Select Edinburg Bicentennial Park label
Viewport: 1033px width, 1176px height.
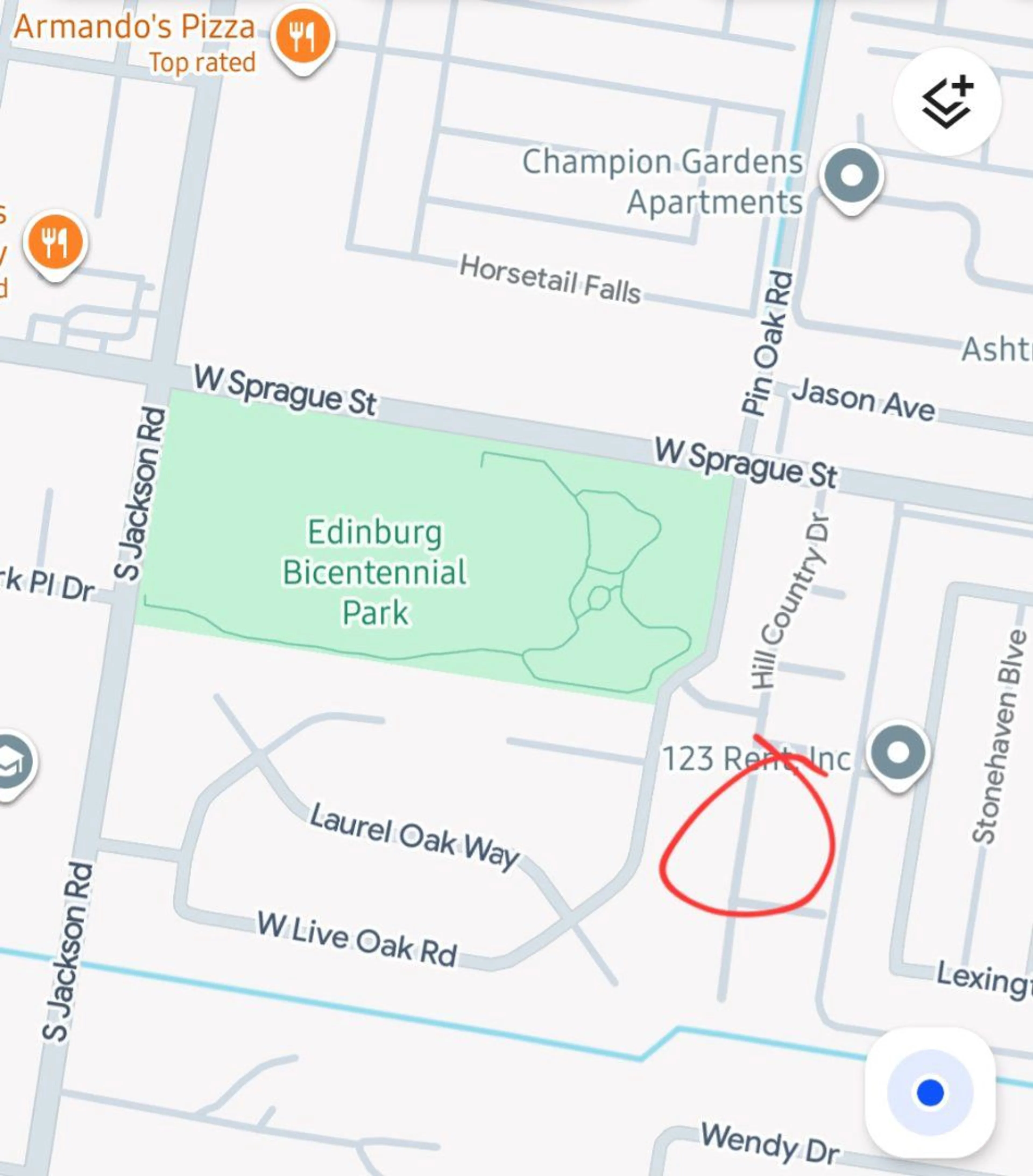[x=375, y=571]
